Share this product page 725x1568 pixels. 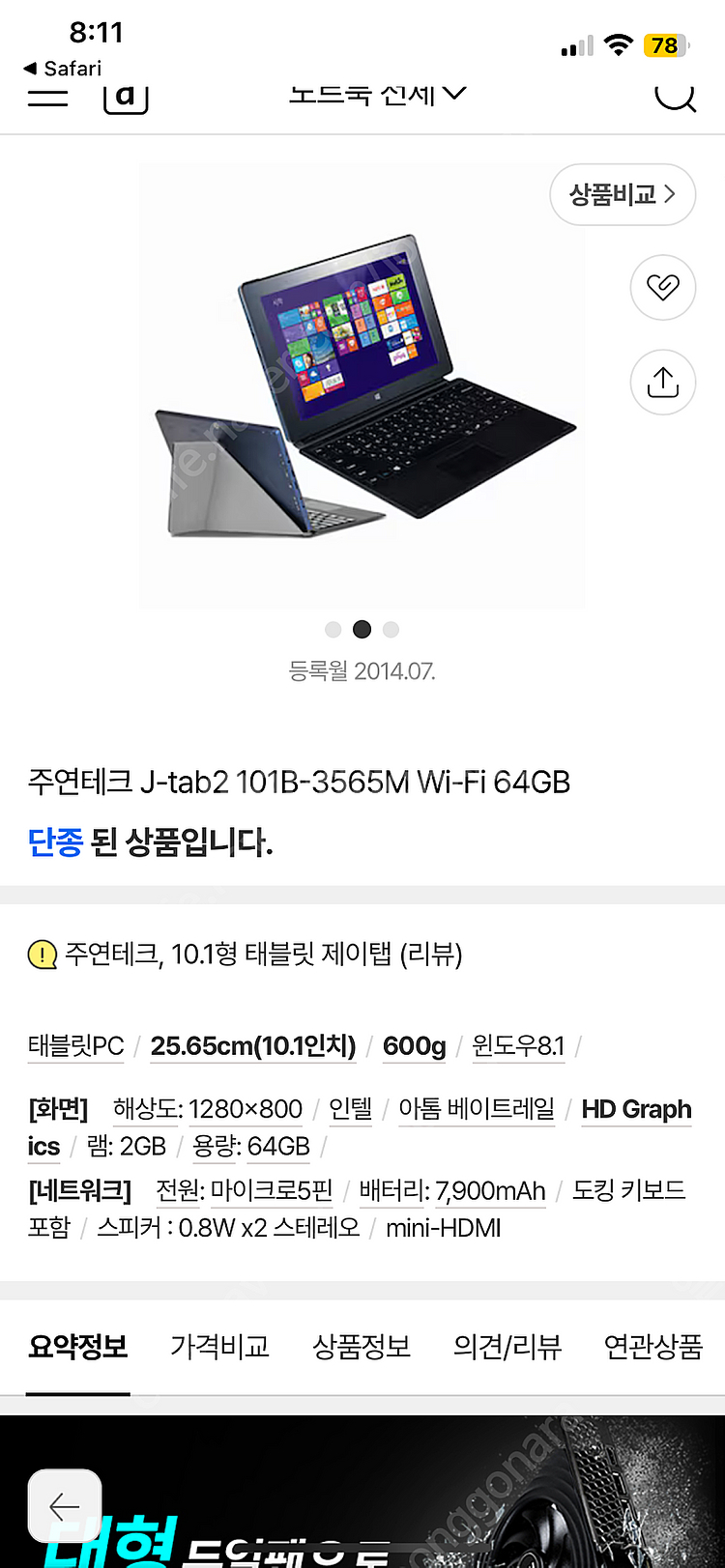point(662,382)
